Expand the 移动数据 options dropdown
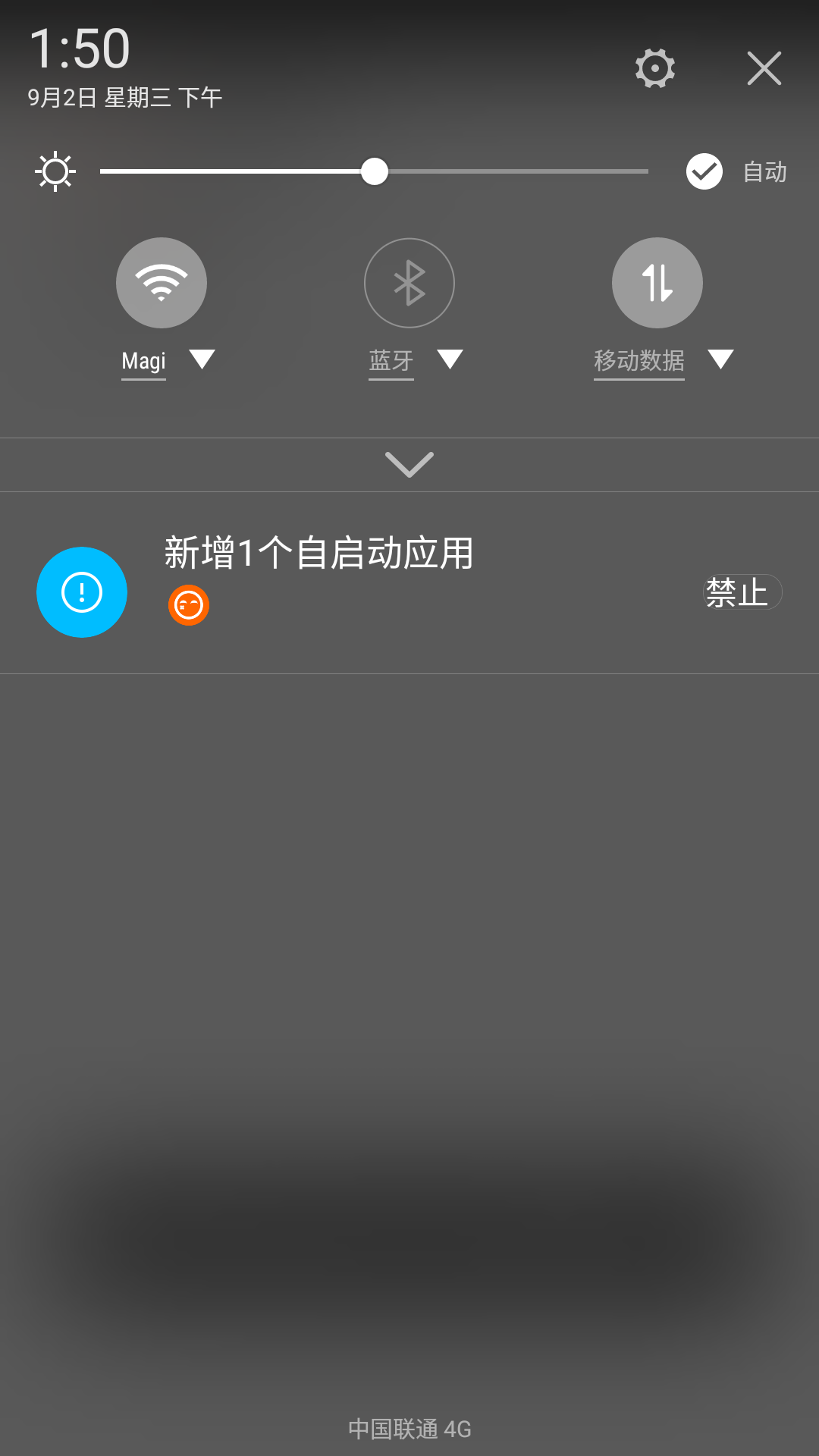This screenshot has height=1456, width=819. pyautogui.click(x=720, y=359)
